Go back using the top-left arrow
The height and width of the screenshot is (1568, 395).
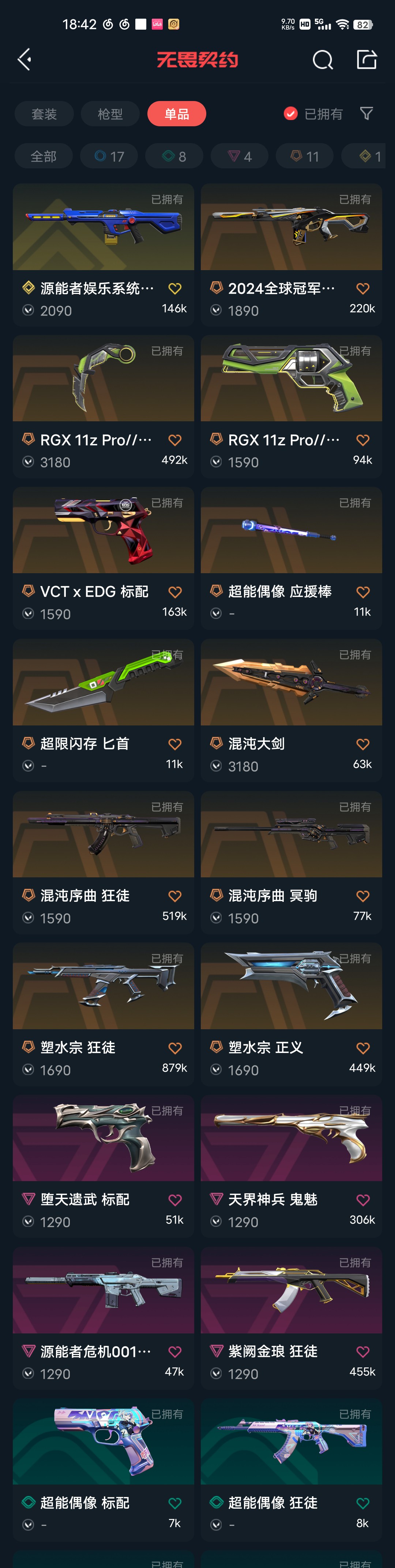coord(25,60)
